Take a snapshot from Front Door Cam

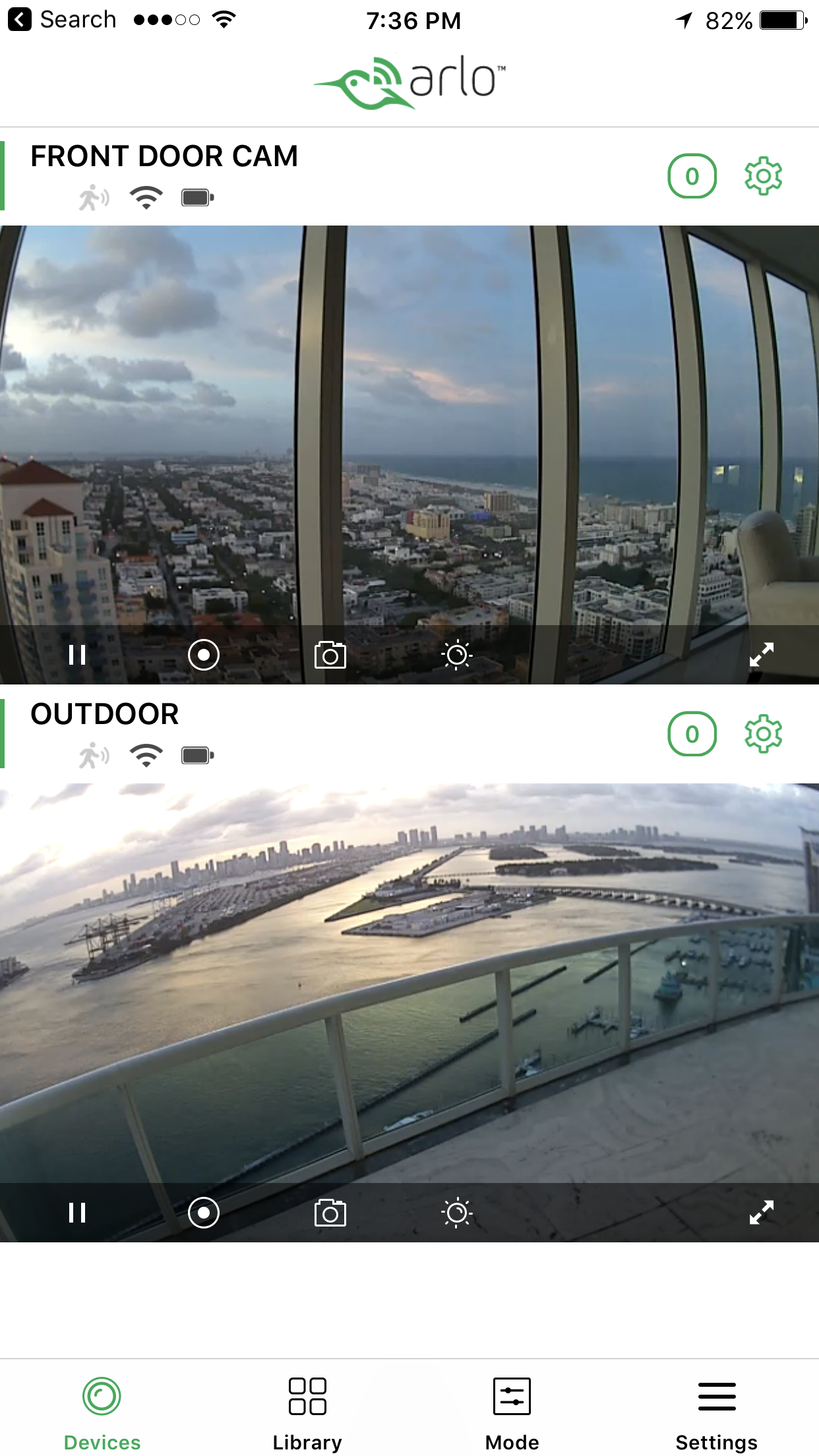330,655
